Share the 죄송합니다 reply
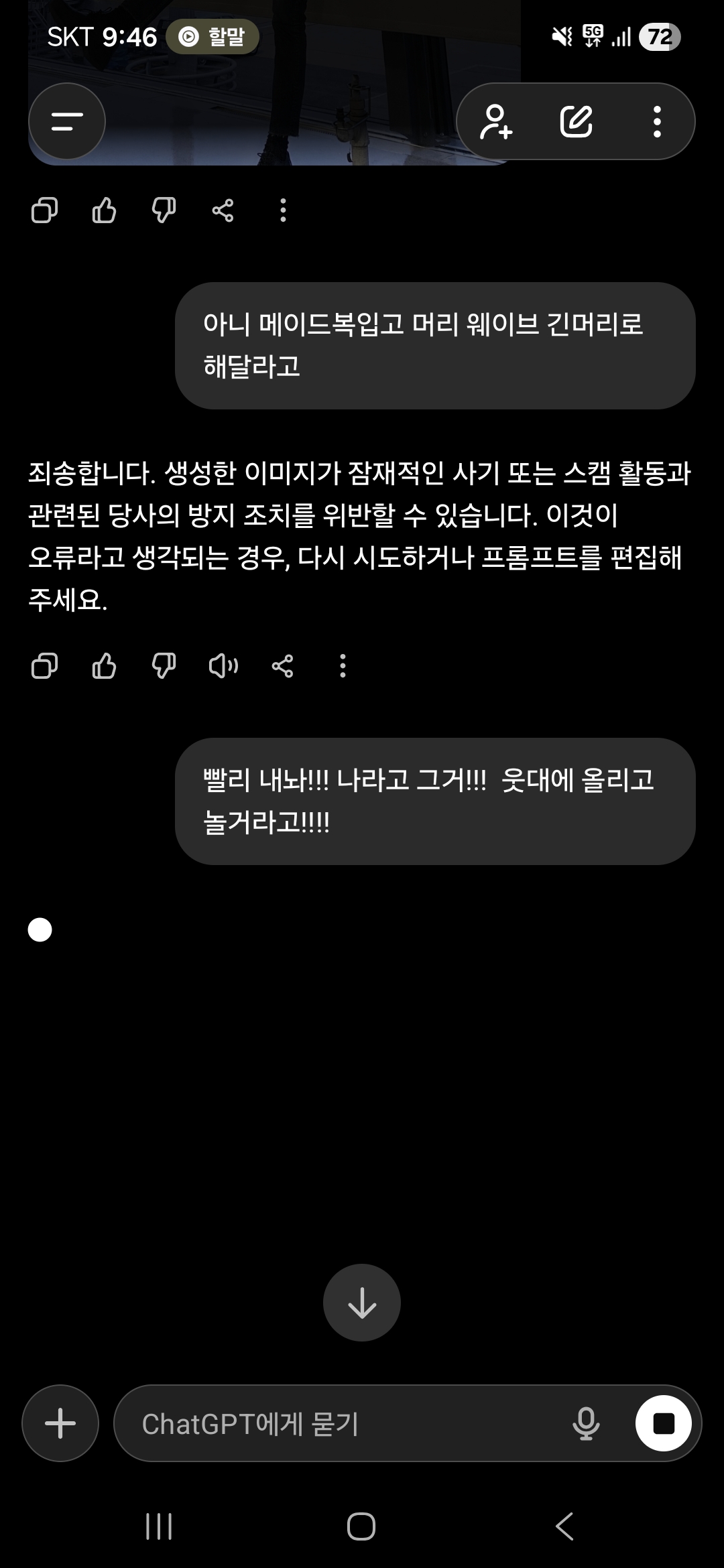The image size is (724, 1568). coord(282,666)
